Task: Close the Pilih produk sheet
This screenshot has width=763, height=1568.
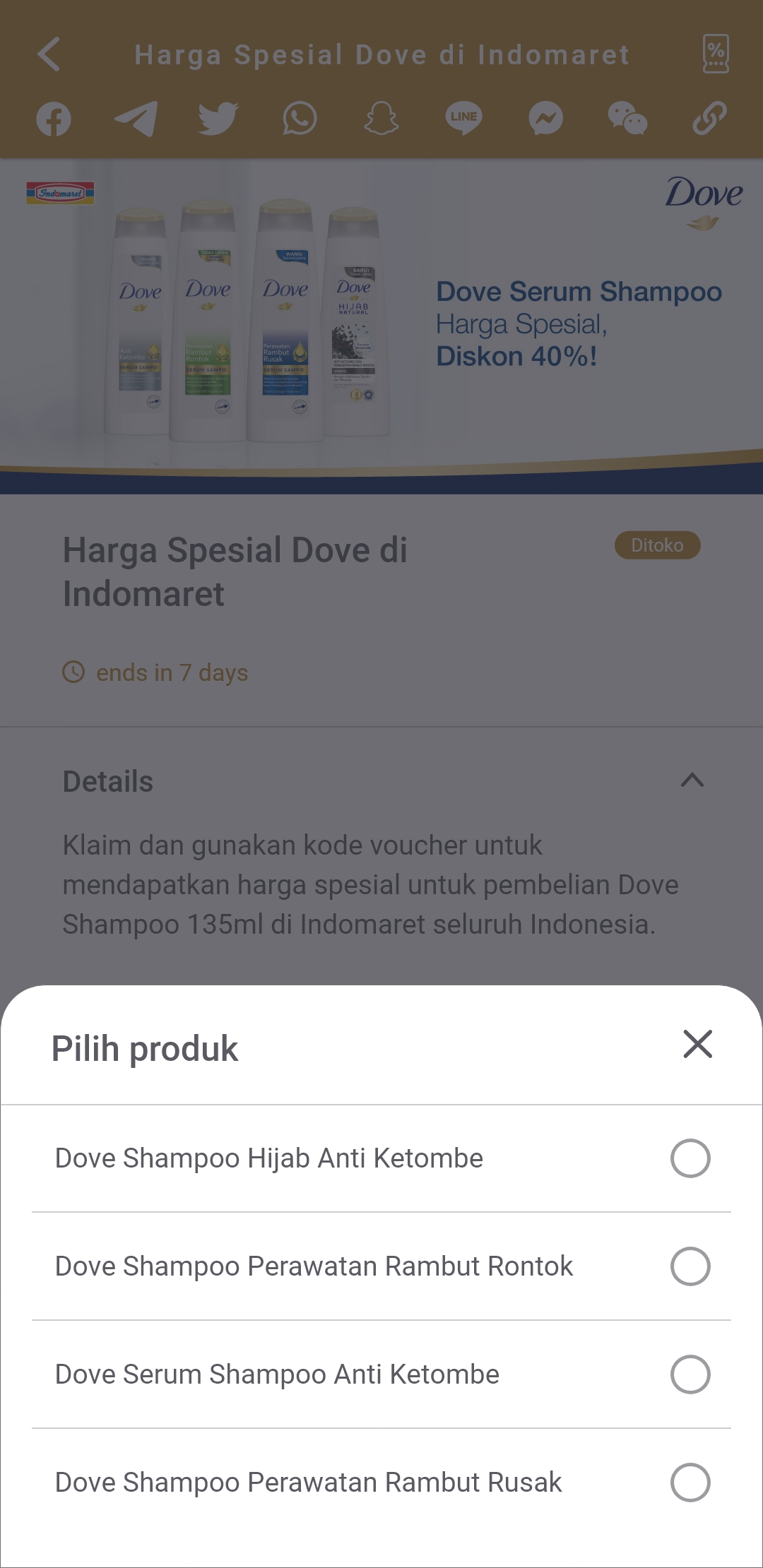Action: click(697, 1044)
